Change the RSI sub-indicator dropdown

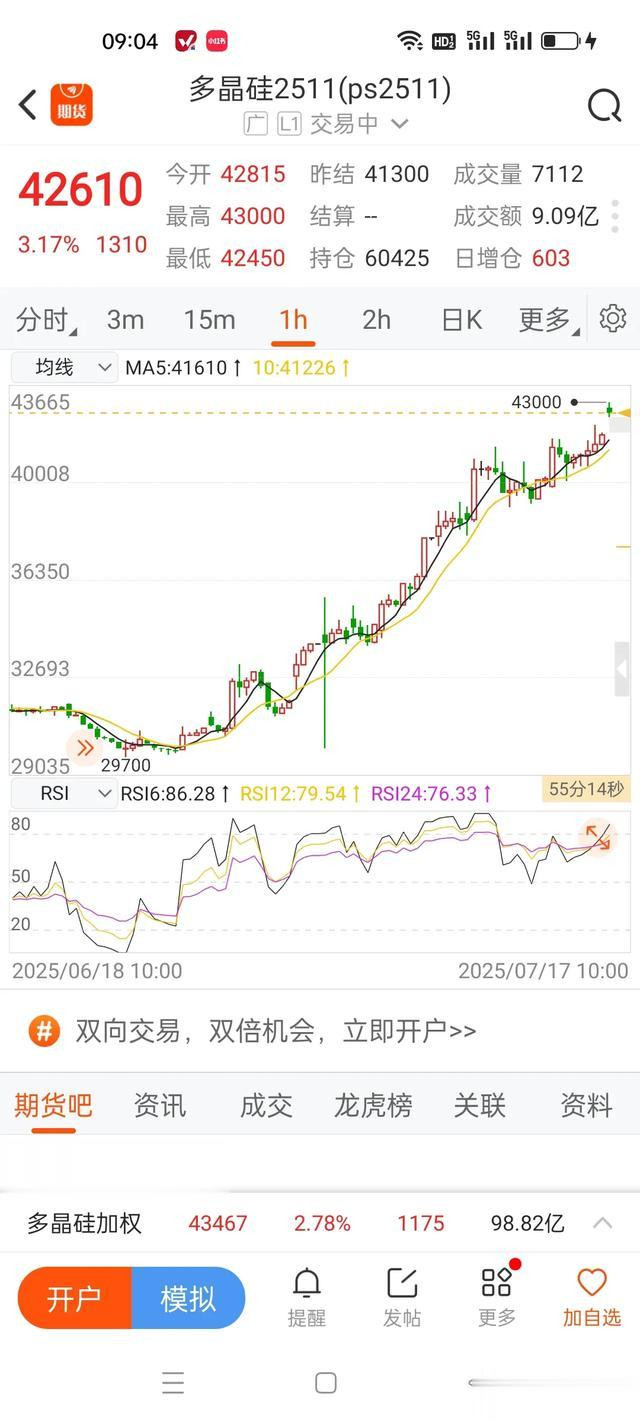[x=64, y=794]
